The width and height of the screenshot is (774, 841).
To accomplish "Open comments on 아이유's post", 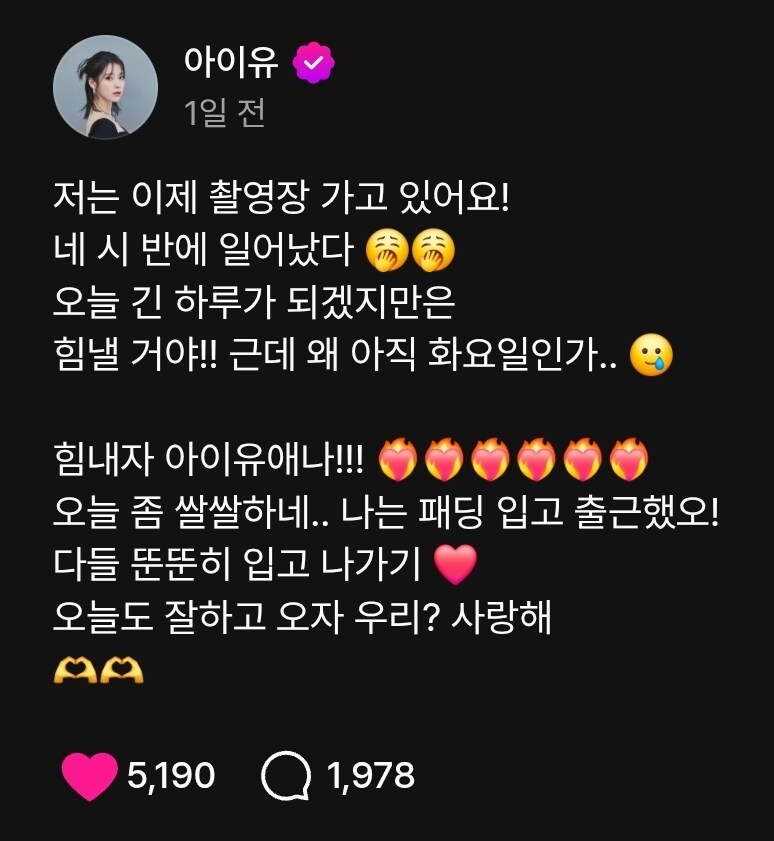I will (x=286, y=775).
